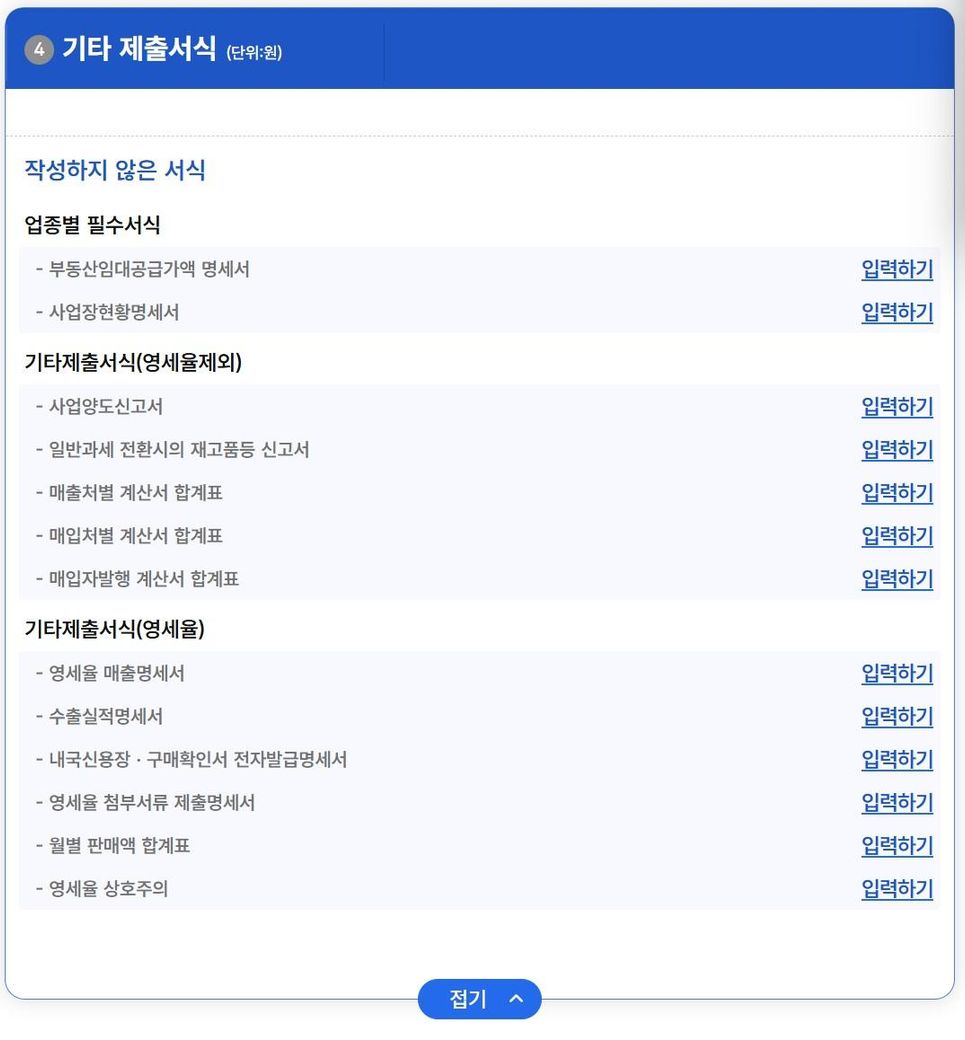
Task: Open 입력하기 for 매입처별 계산서 합계표
Action: pyautogui.click(x=896, y=535)
